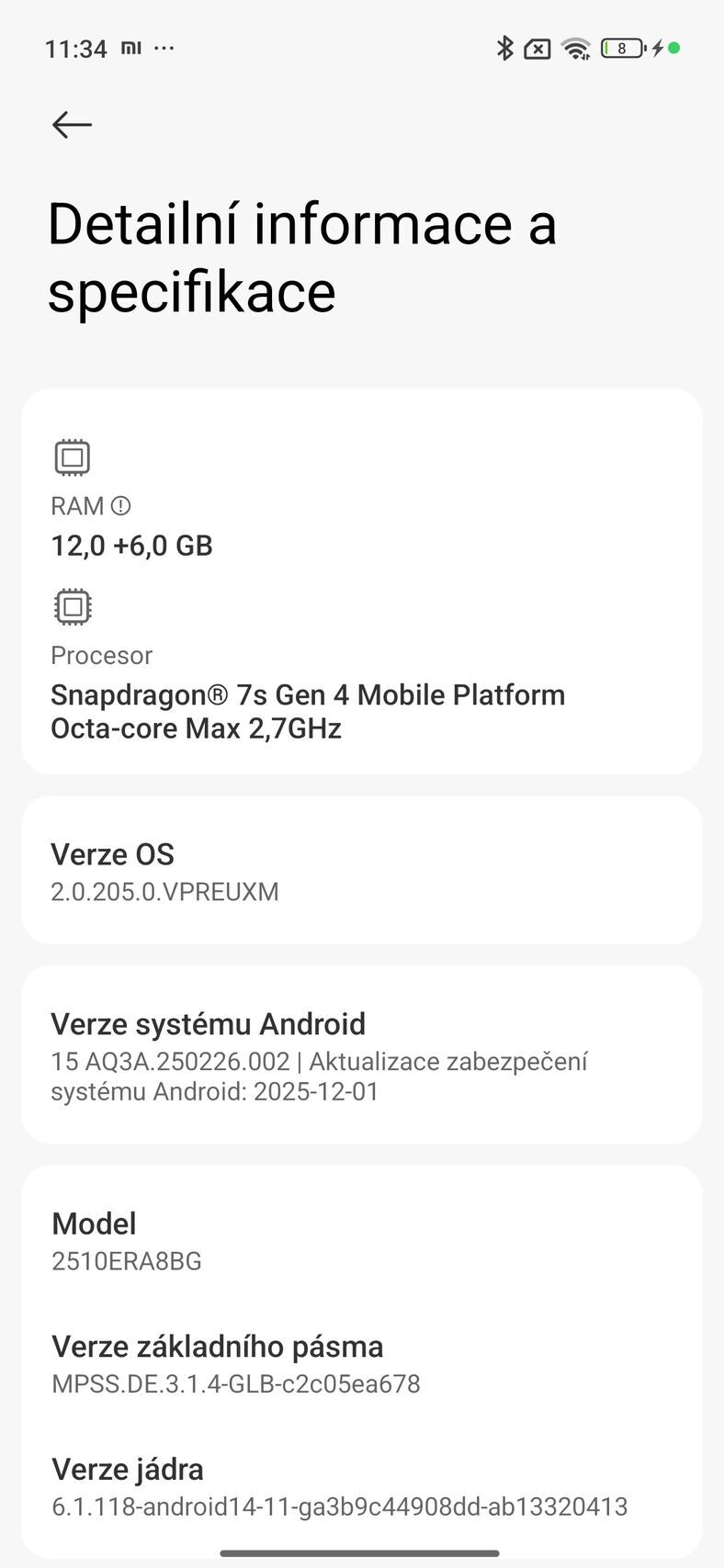
Task: Tap the Wi-Fi signal status icon
Action: tap(576, 47)
